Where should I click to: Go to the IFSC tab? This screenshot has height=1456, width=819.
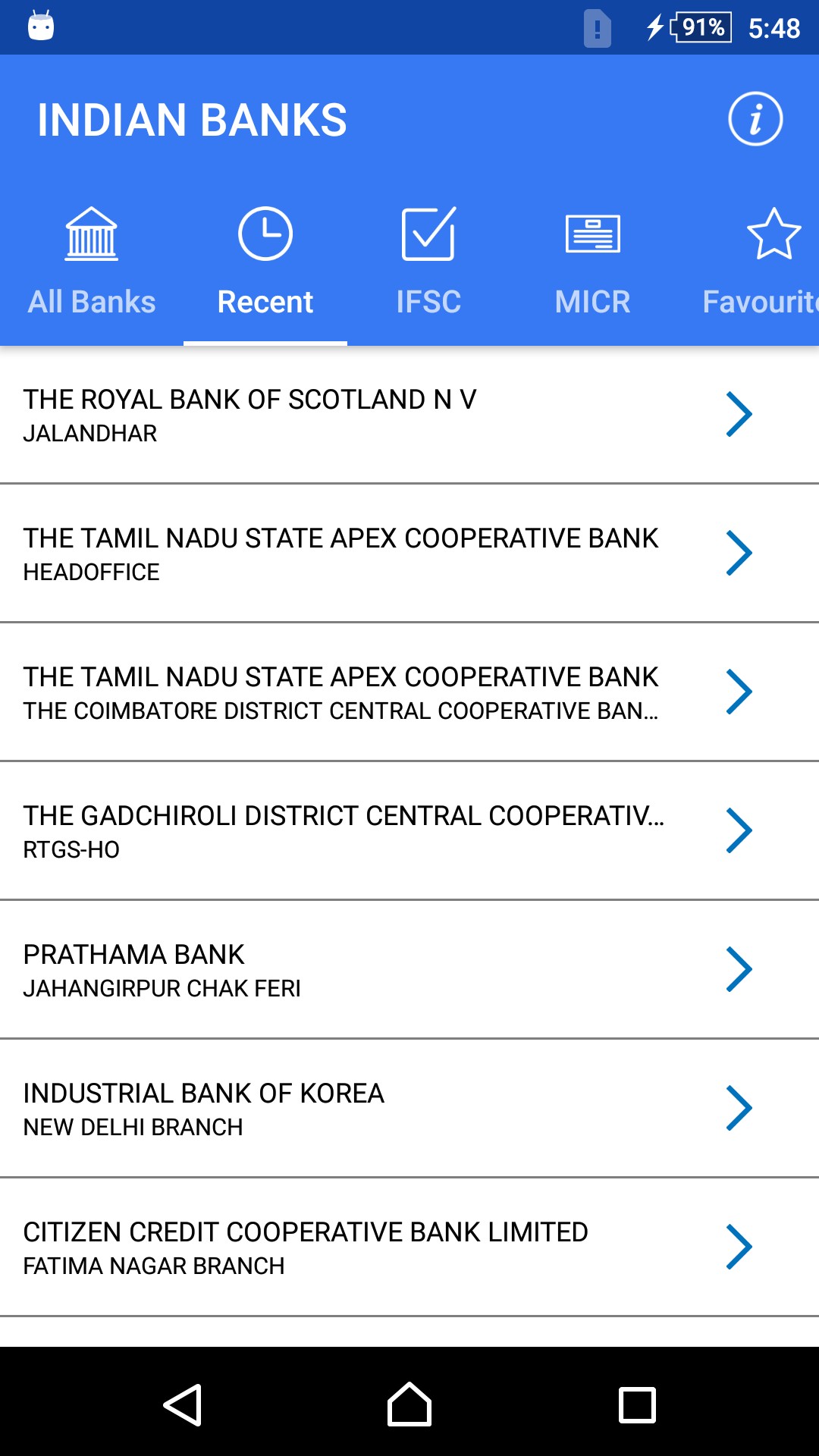click(428, 262)
